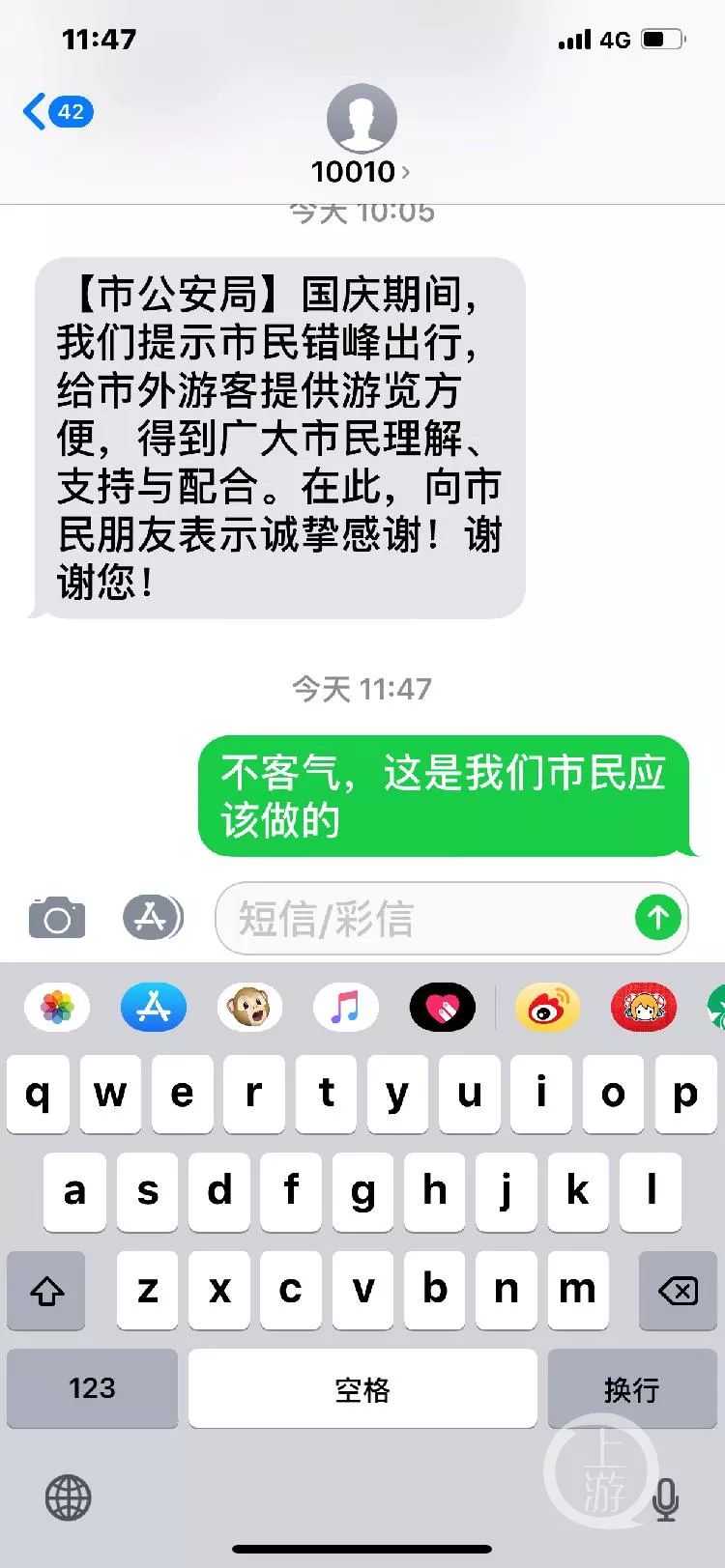Screen dimensions: 725x1568
Task: Start dictation with the microphone key
Action: (x=665, y=1498)
